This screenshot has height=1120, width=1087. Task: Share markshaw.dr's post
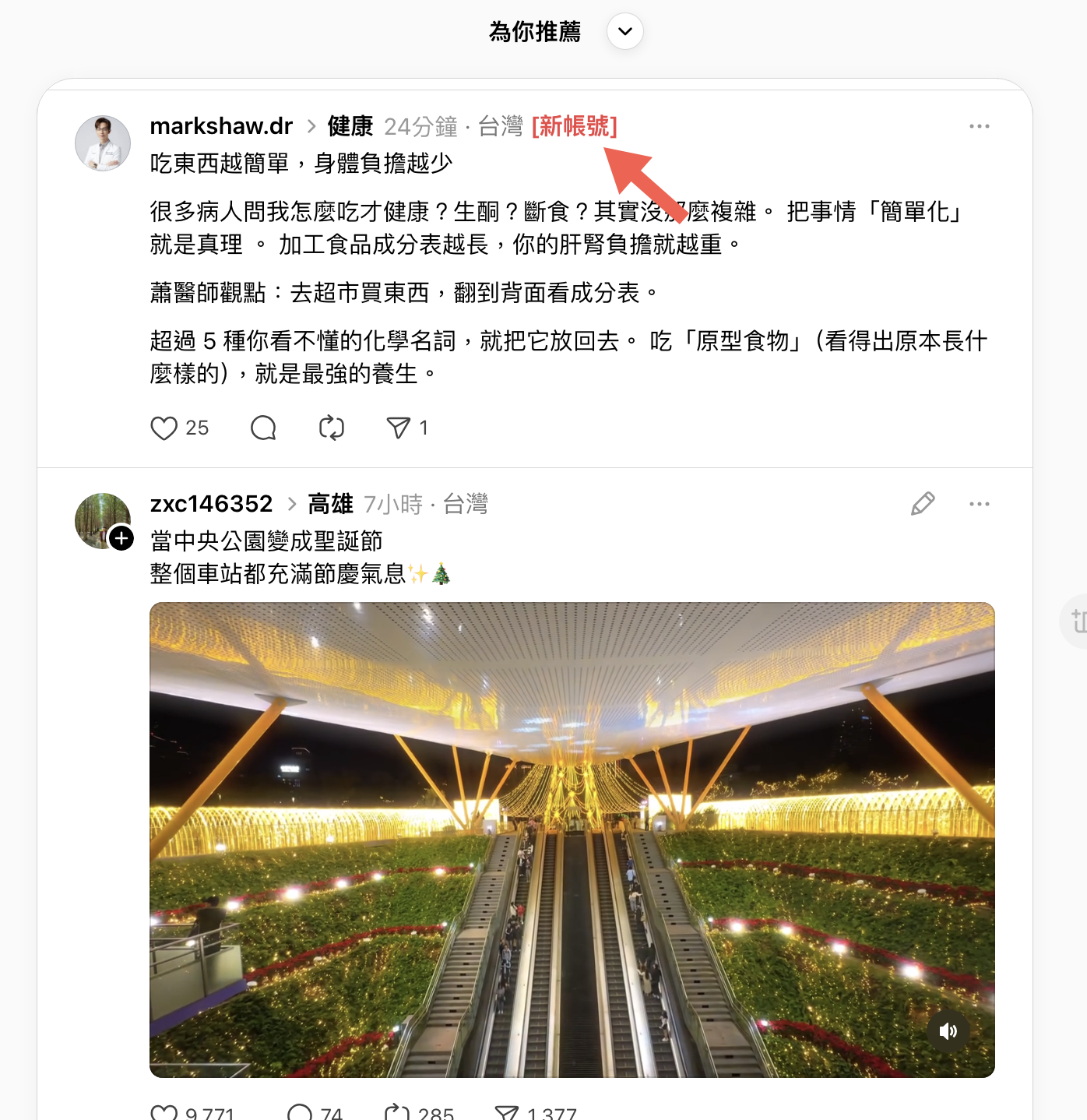(x=398, y=428)
